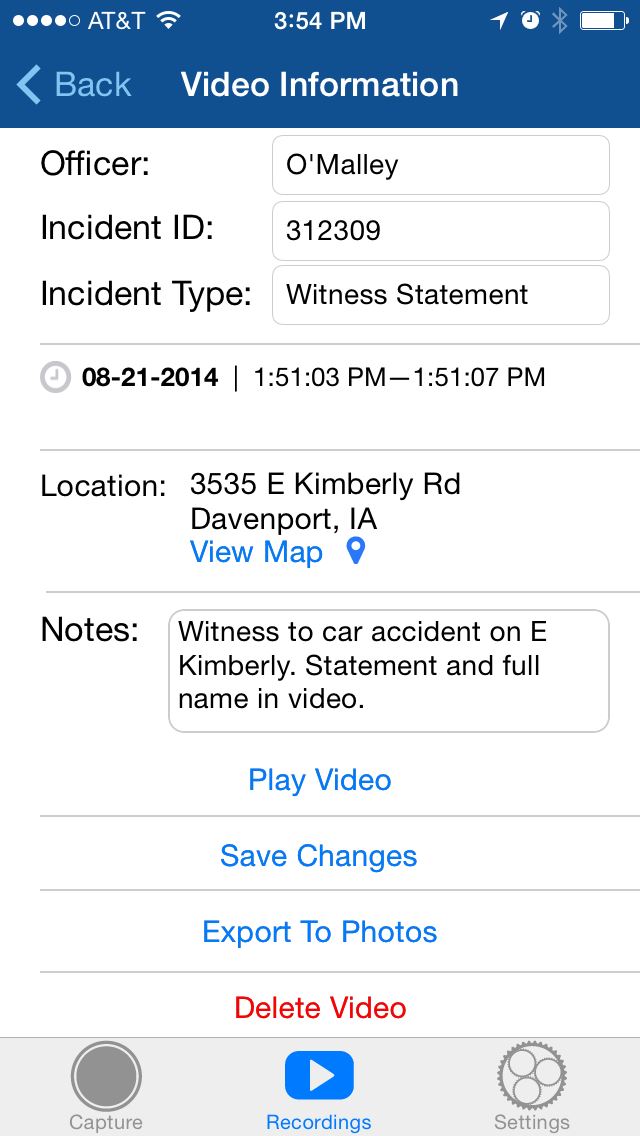The image size is (640, 1136).
Task: Tap the Incident ID field 312309
Action: [x=441, y=231]
